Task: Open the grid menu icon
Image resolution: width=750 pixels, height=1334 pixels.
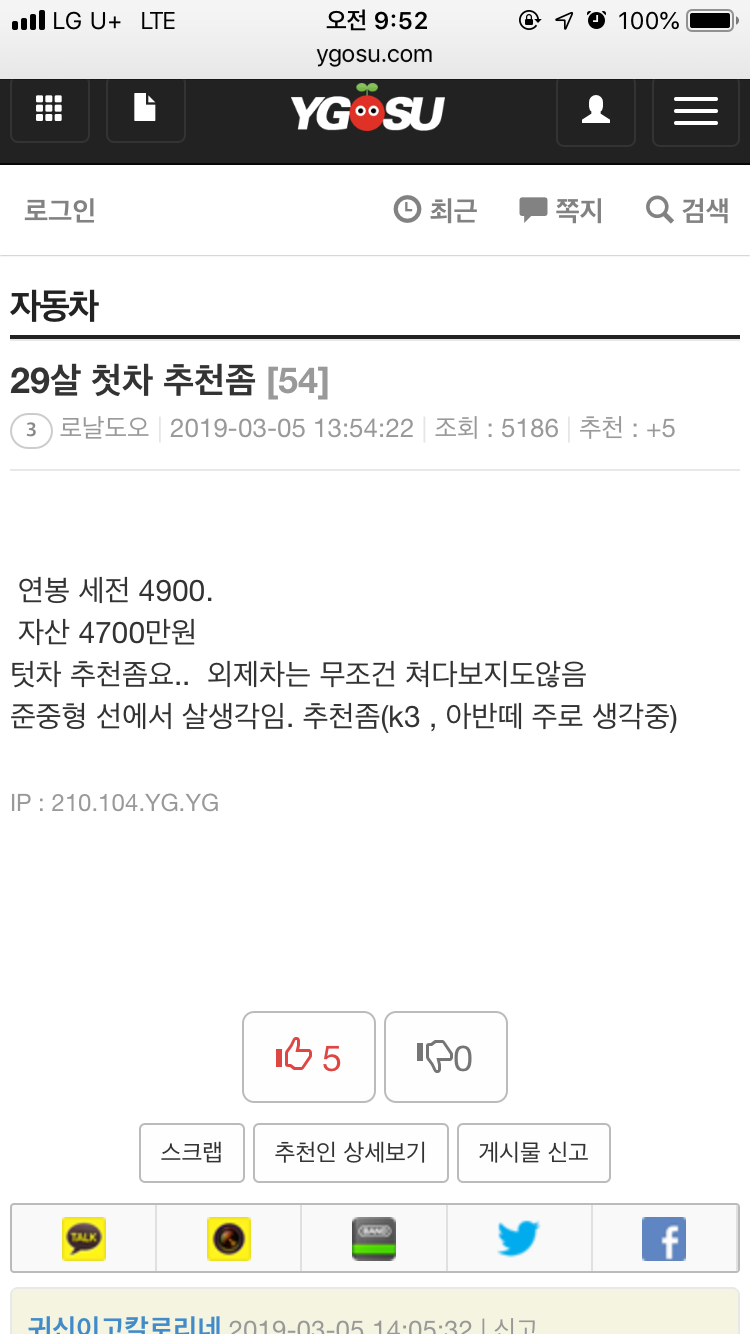Action: [49, 108]
